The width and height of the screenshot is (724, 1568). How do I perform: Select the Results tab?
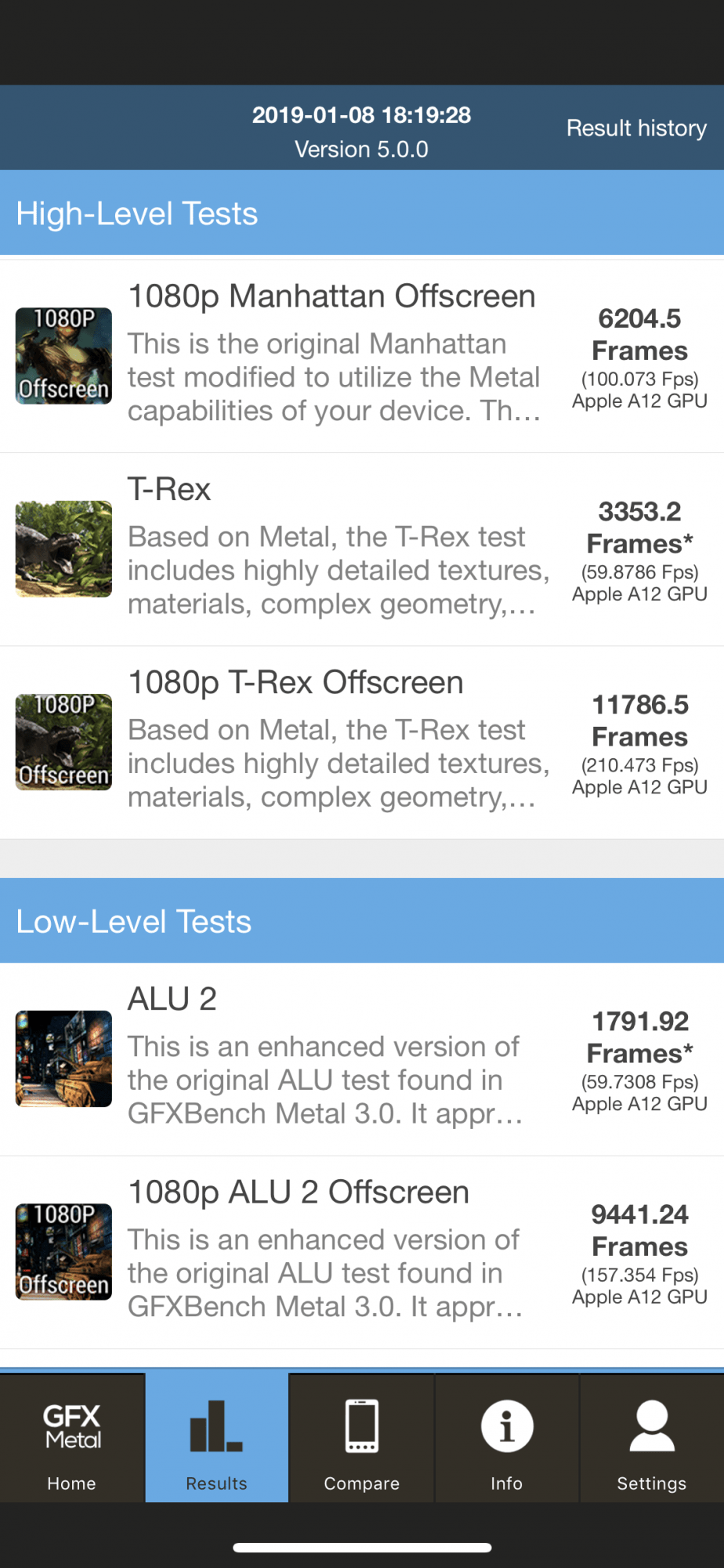217,1438
